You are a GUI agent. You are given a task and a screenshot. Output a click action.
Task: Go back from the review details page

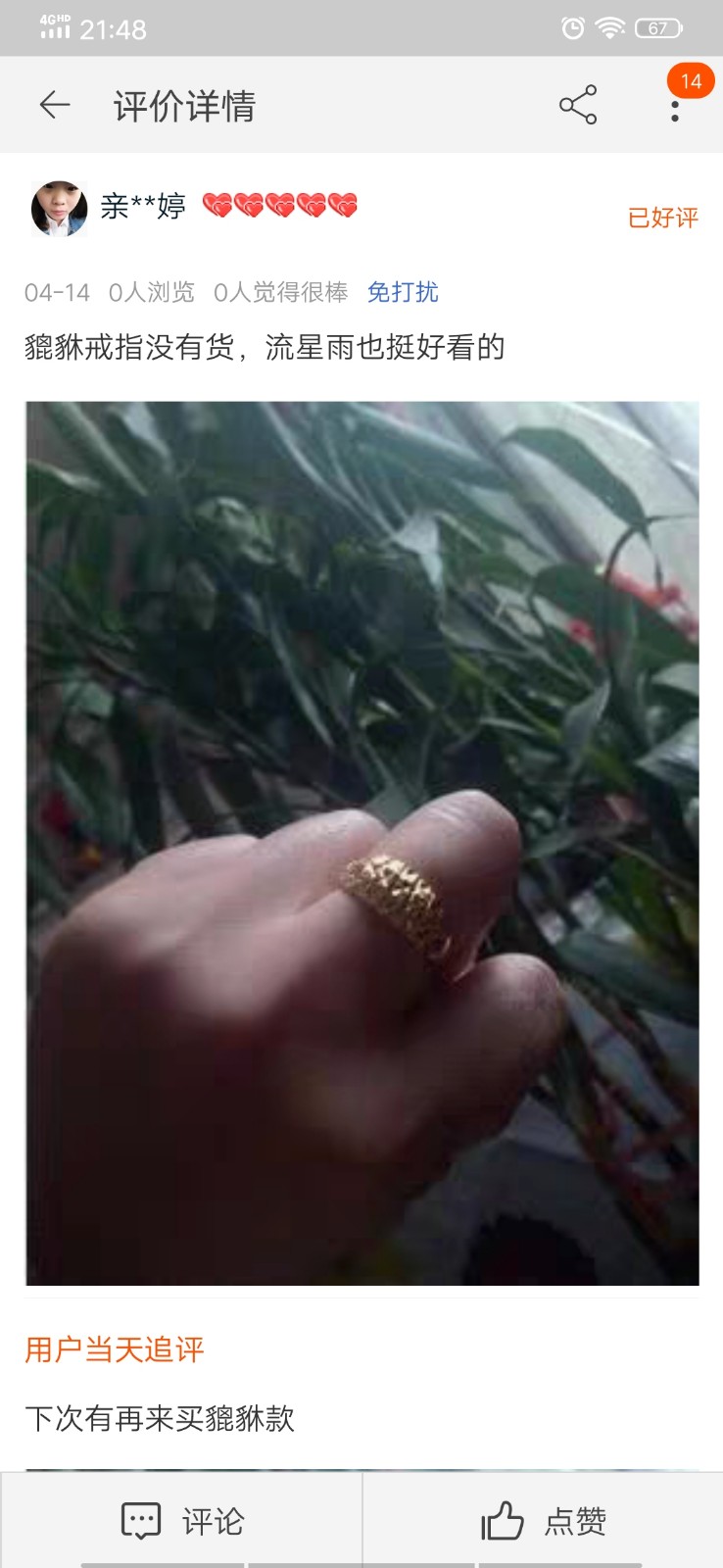tap(55, 105)
